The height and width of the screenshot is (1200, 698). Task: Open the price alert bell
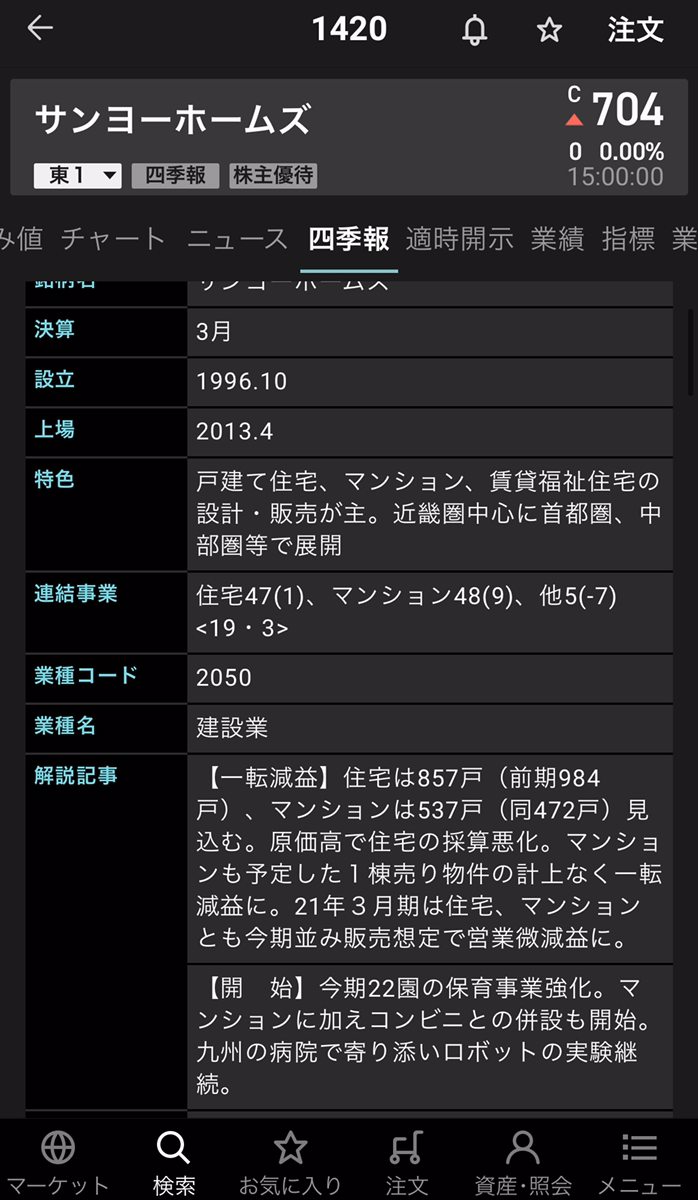pos(475,30)
